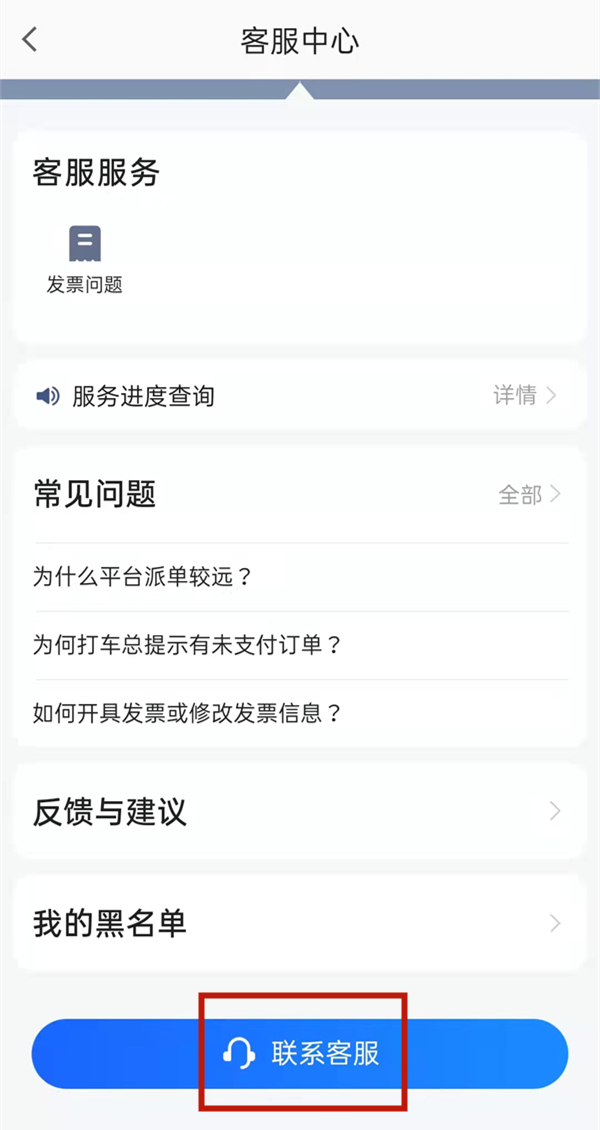600x1130 pixels.
Task: View all 常见问题
Action: pyautogui.click(x=529, y=494)
